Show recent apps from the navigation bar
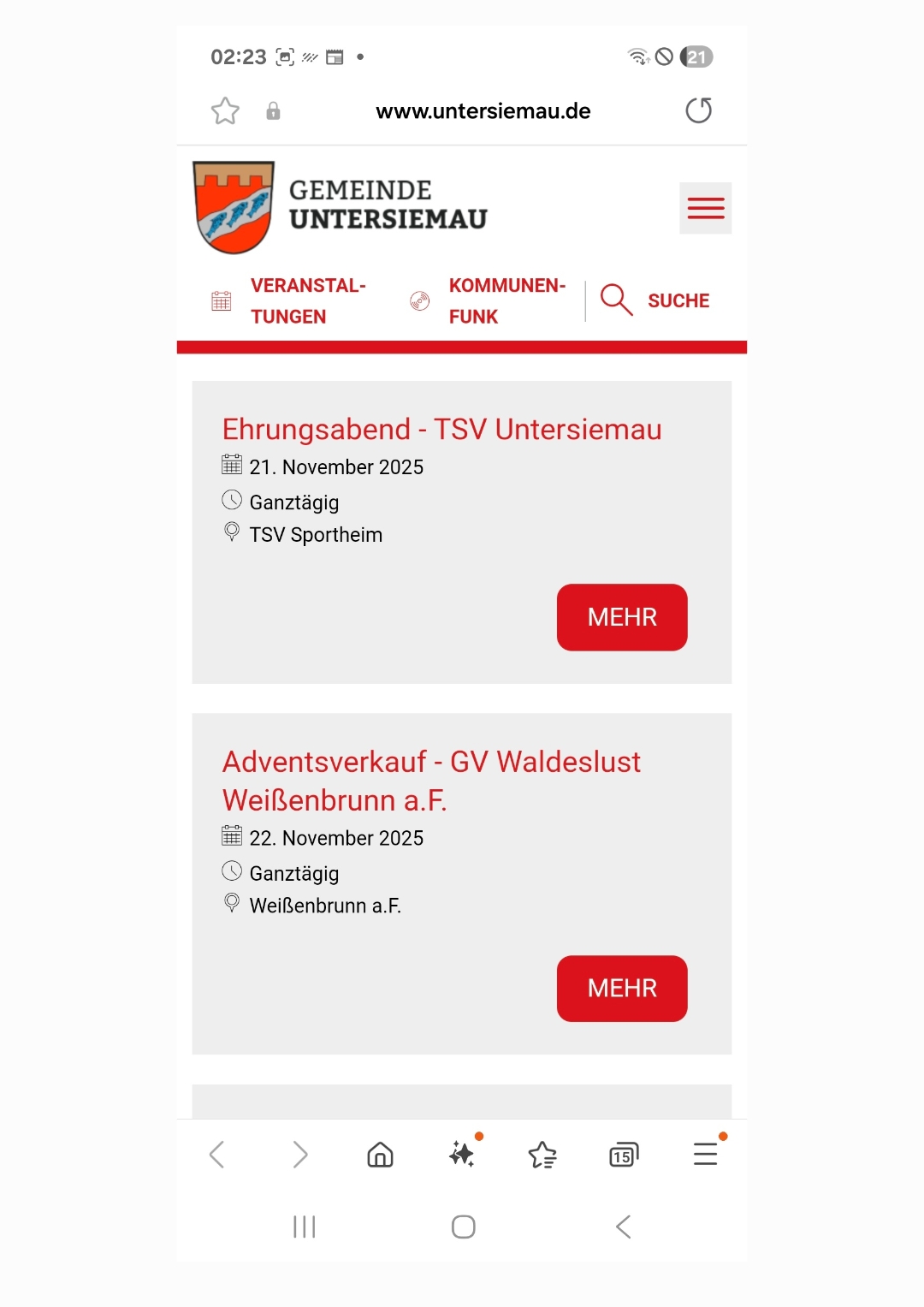 pos(305,1227)
